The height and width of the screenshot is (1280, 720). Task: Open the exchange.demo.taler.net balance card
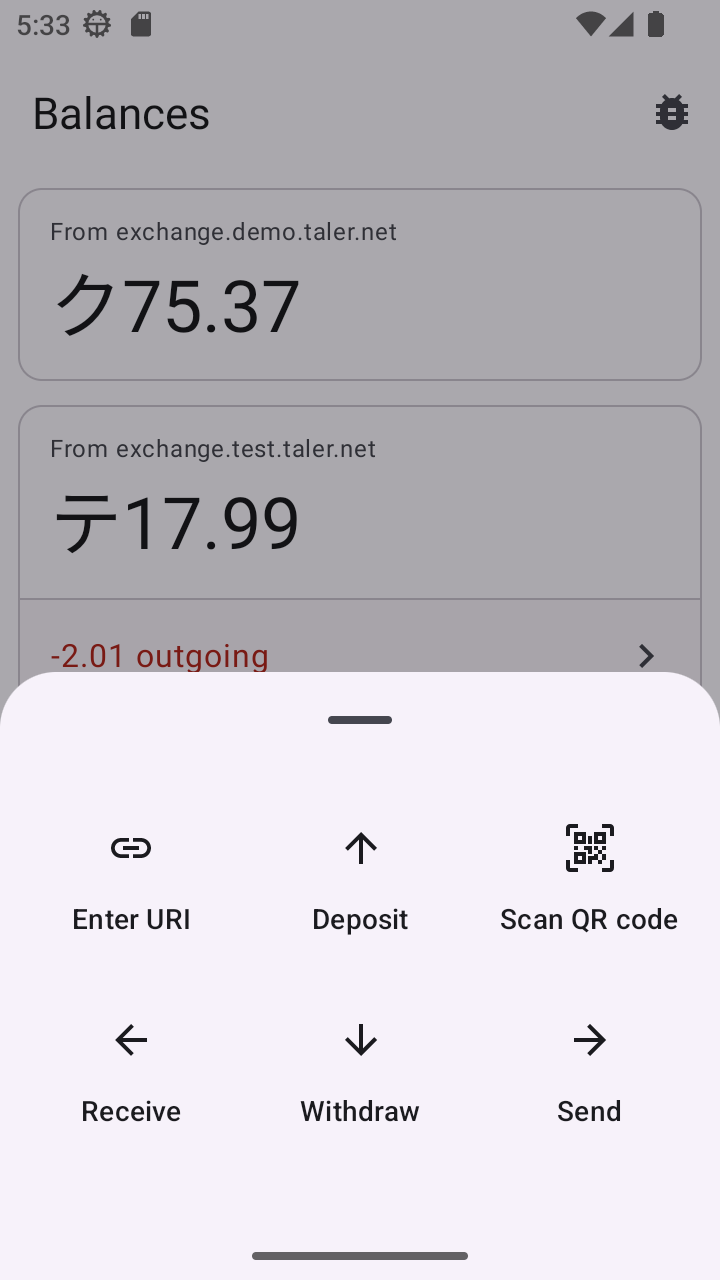click(360, 284)
